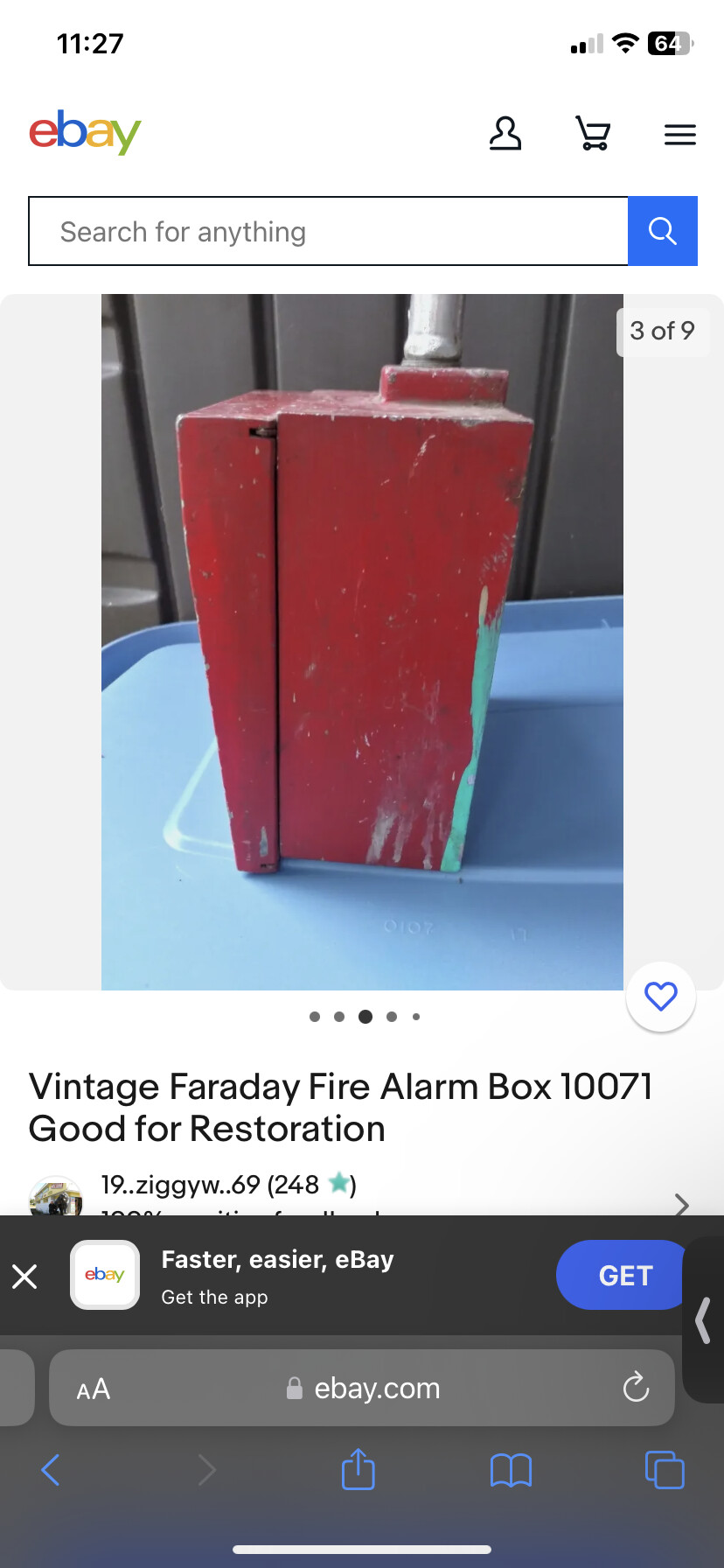The height and width of the screenshot is (1568, 724).
Task: Tap the ebay.com address bar
Action: (364, 1389)
